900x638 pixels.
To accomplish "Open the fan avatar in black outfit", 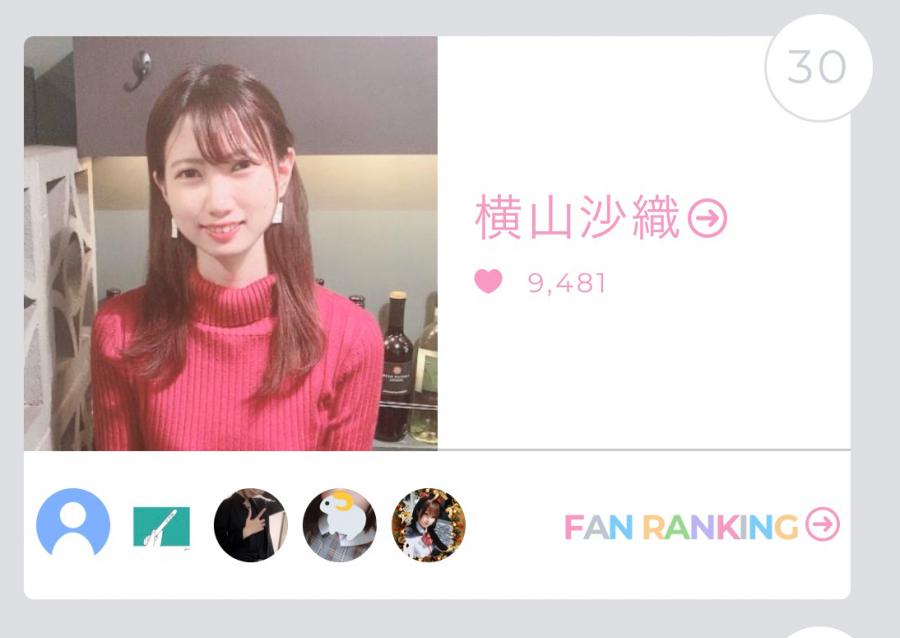I will point(251,525).
